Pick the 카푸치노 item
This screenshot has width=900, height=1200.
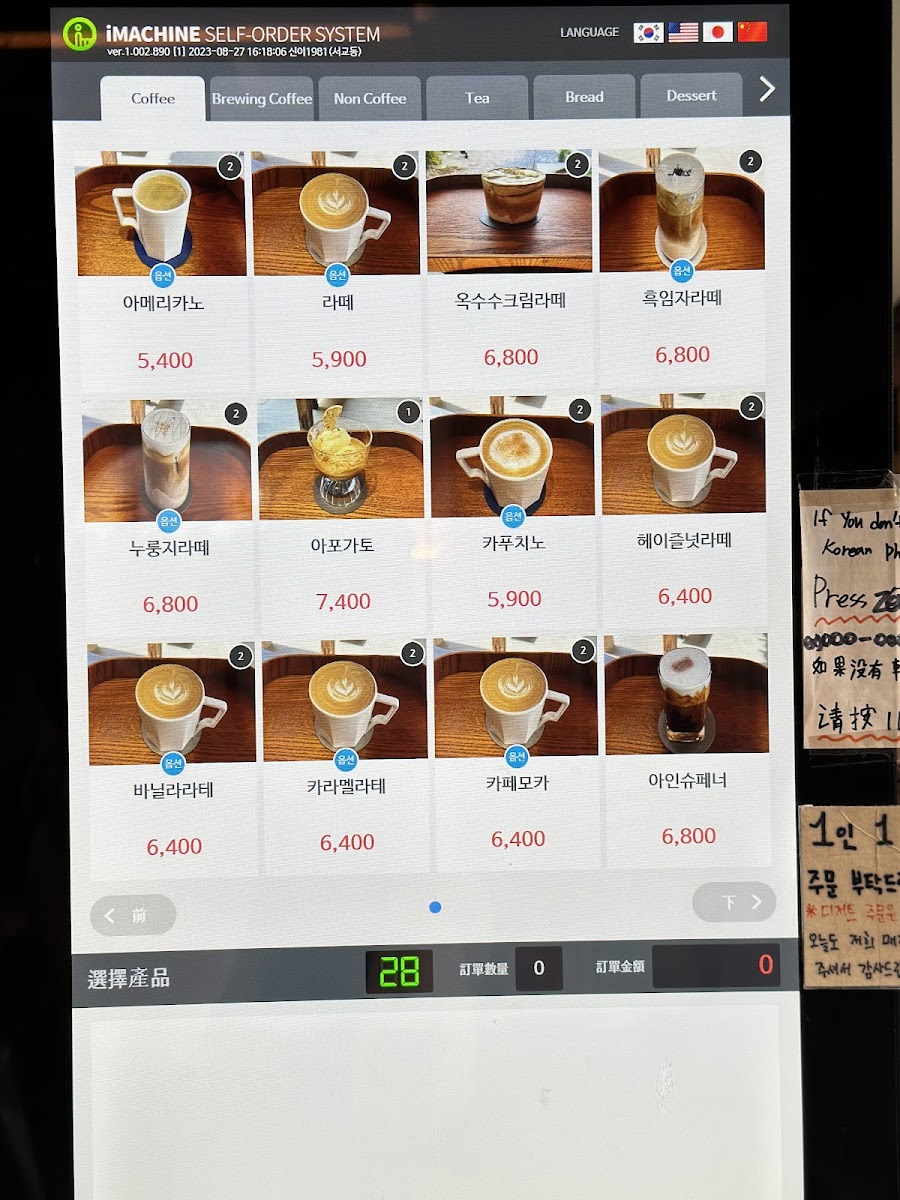(x=513, y=509)
